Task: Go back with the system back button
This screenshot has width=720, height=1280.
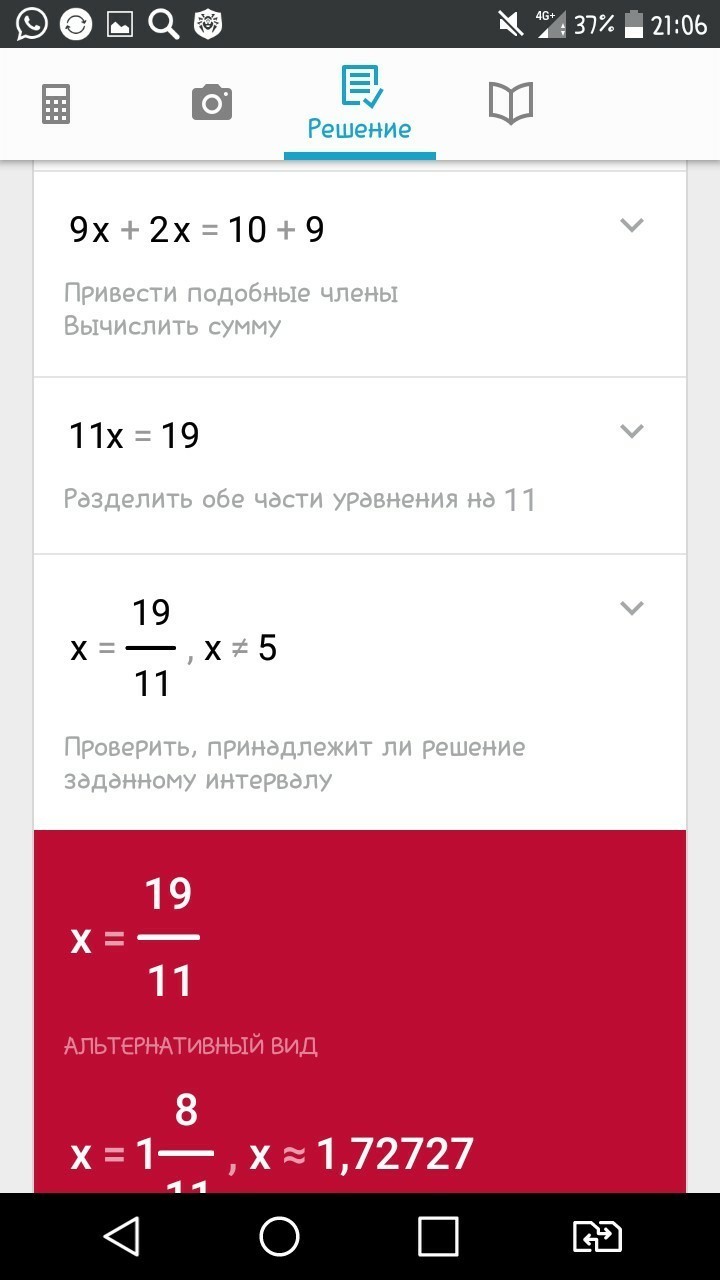Action: [122, 1236]
